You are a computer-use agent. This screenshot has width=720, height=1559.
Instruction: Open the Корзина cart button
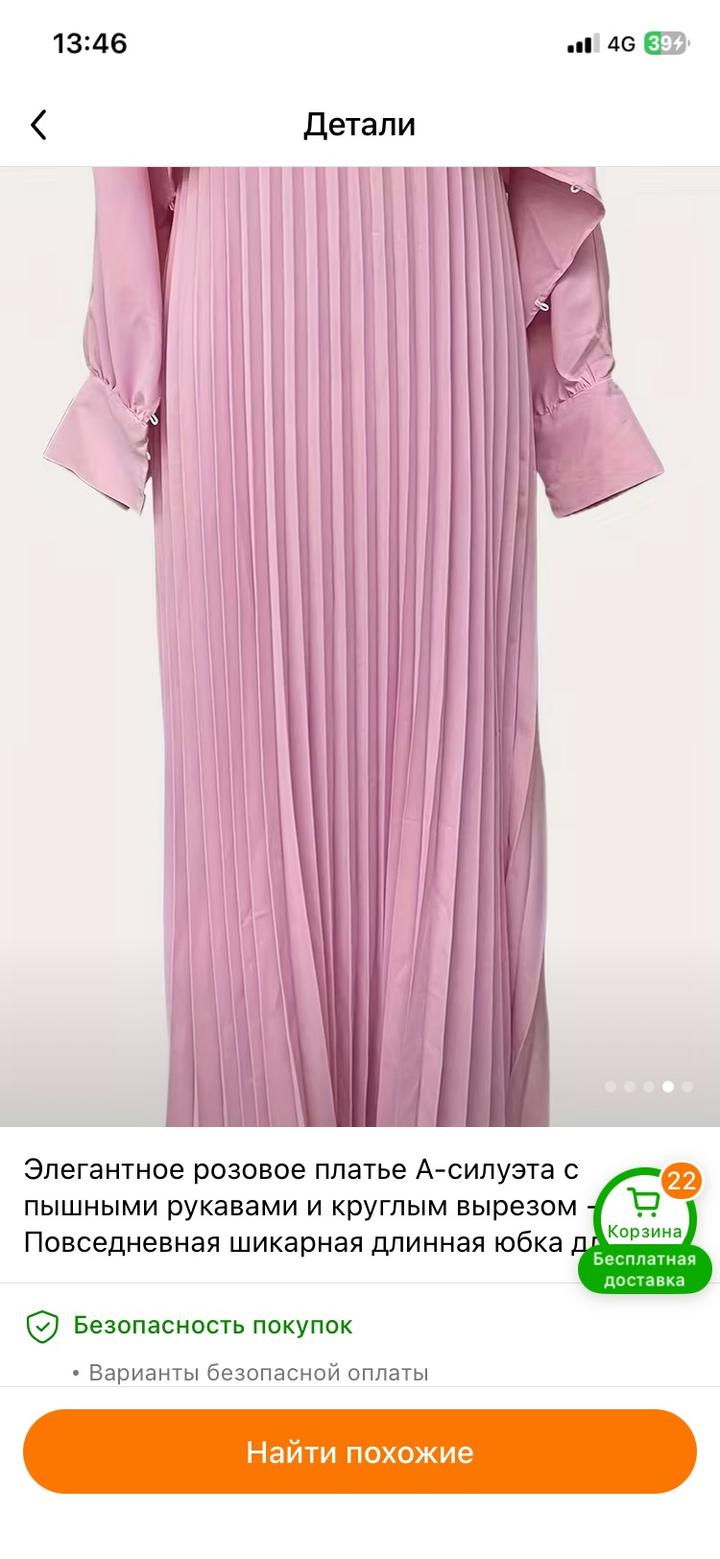[645, 1214]
